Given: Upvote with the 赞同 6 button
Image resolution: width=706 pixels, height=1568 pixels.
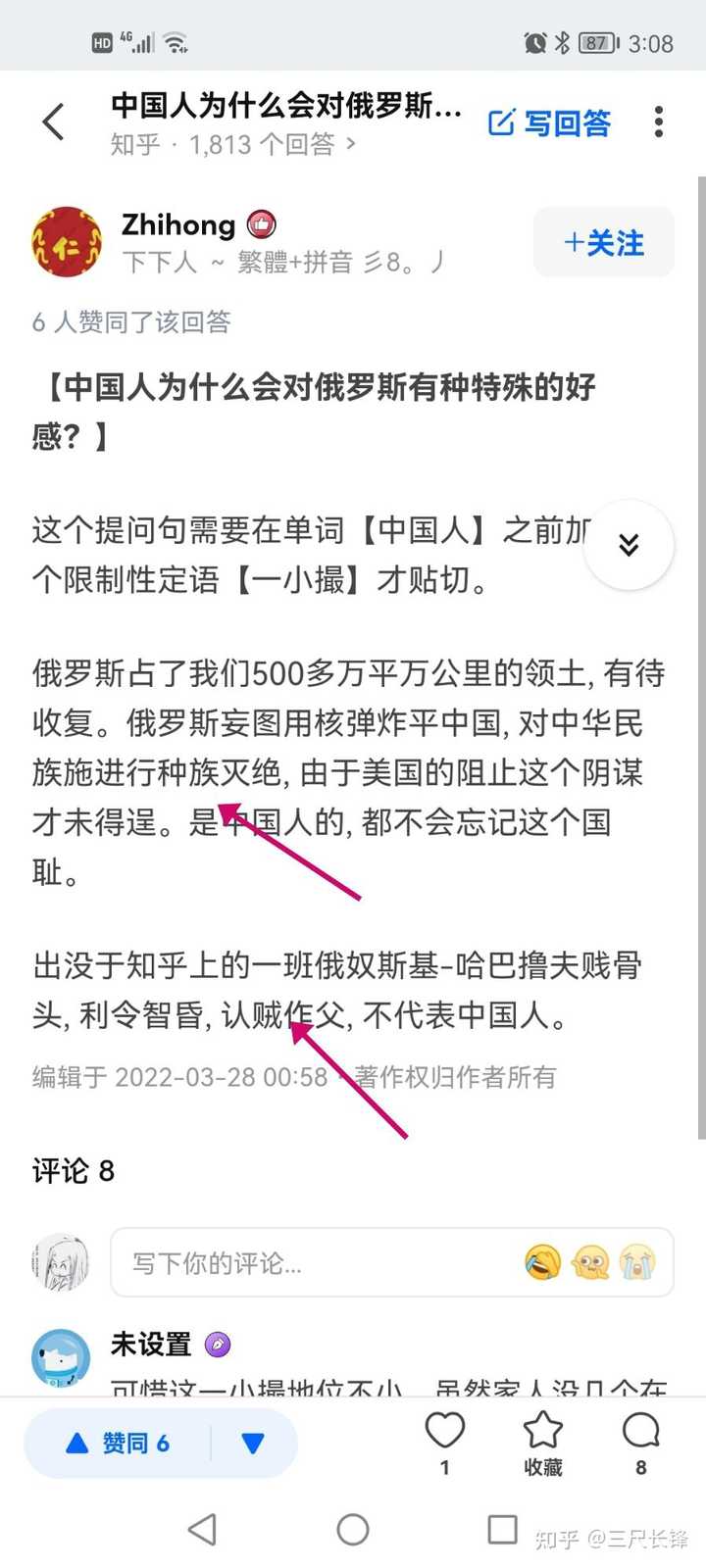Looking at the screenshot, I should [x=118, y=1443].
